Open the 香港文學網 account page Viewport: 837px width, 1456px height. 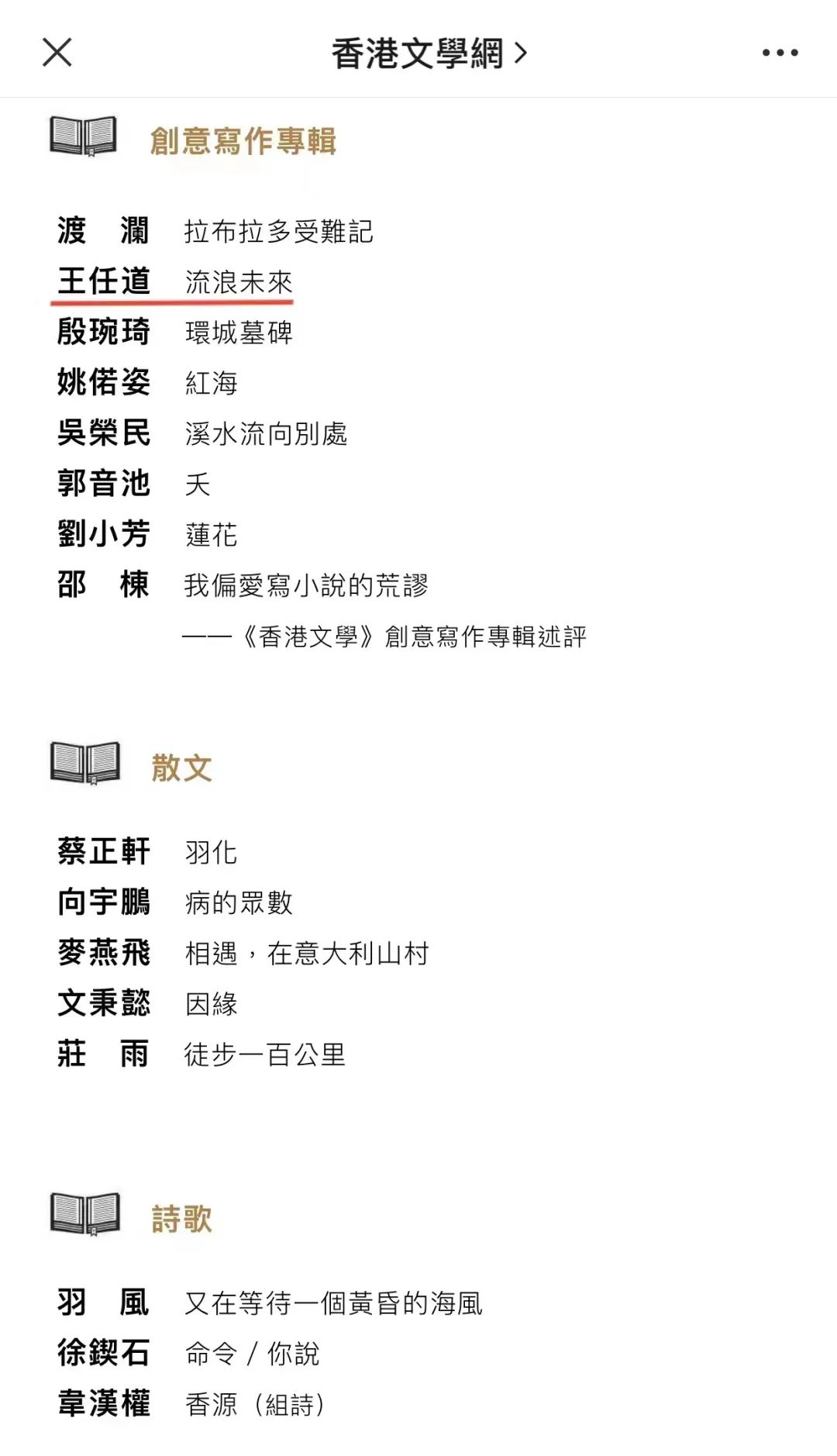(429, 53)
